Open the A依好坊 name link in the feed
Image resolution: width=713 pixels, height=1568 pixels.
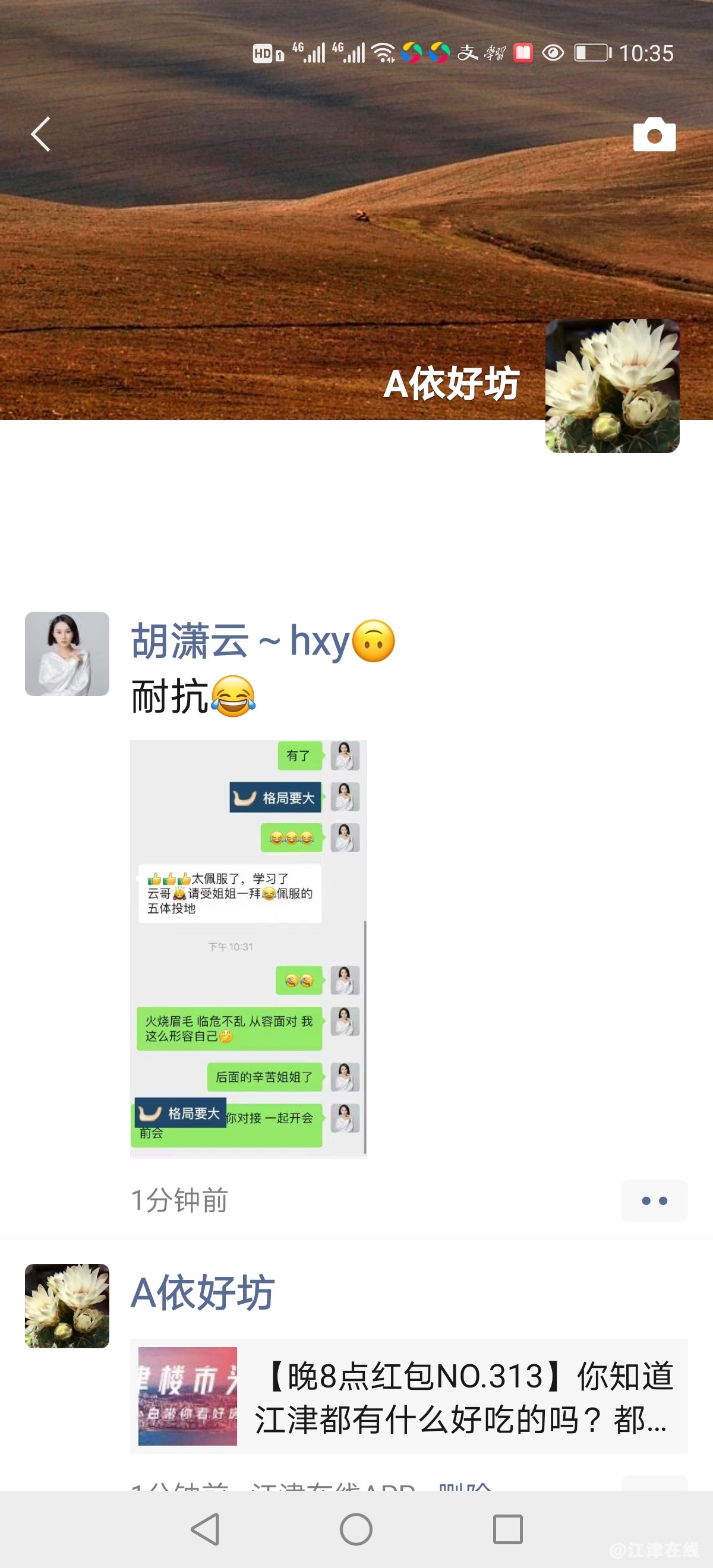203,1292
